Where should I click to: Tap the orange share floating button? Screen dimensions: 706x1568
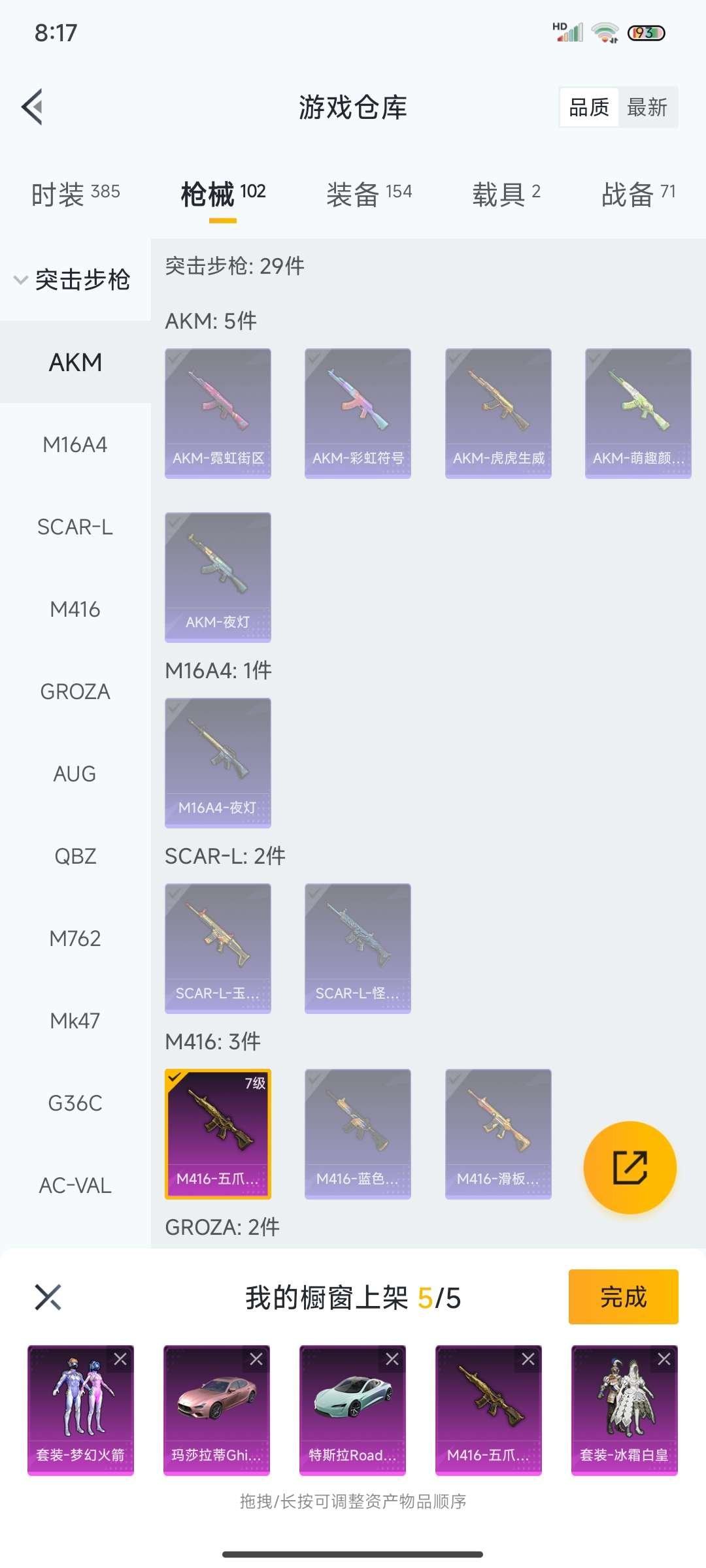coord(630,1168)
